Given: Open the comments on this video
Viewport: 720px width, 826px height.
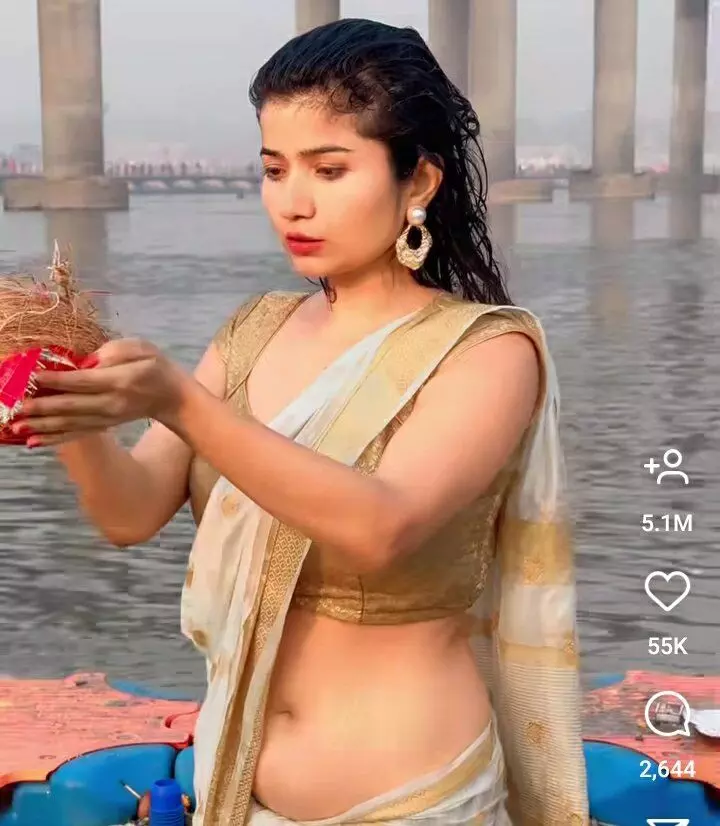Looking at the screenshot, I should [667, 714].
